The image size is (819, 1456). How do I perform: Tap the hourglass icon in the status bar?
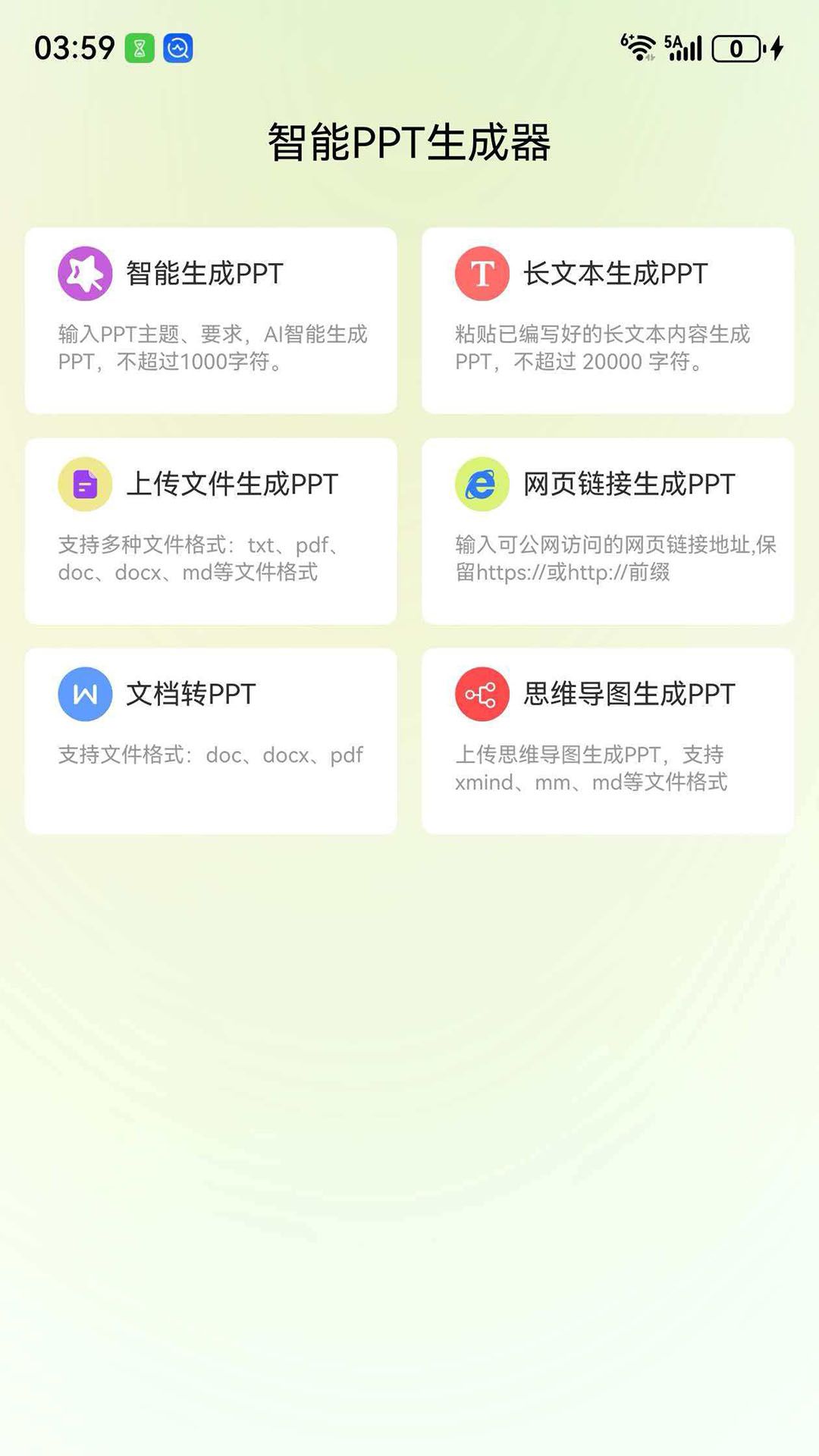point(139,49)
